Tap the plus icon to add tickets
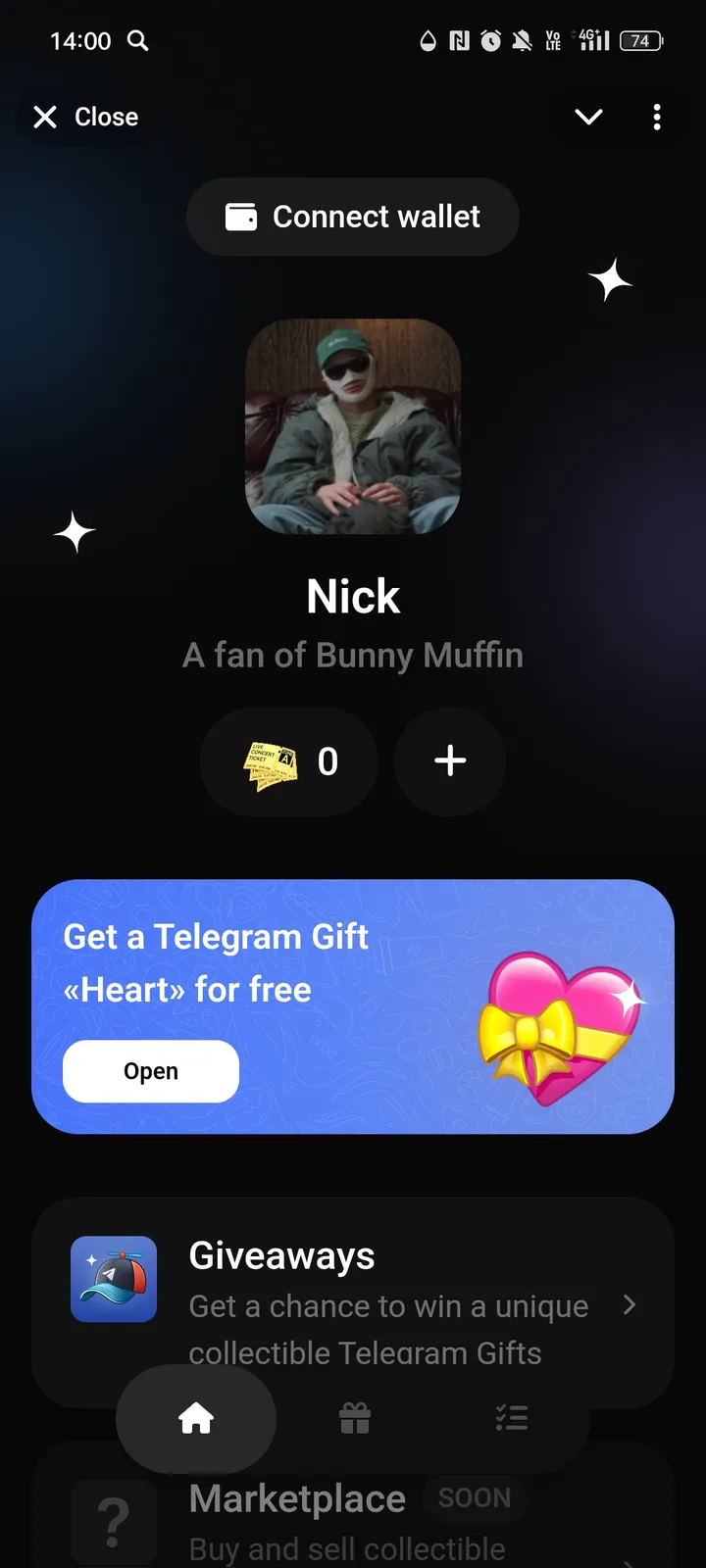Screen dimensions: 706x1568 point(449,761)
